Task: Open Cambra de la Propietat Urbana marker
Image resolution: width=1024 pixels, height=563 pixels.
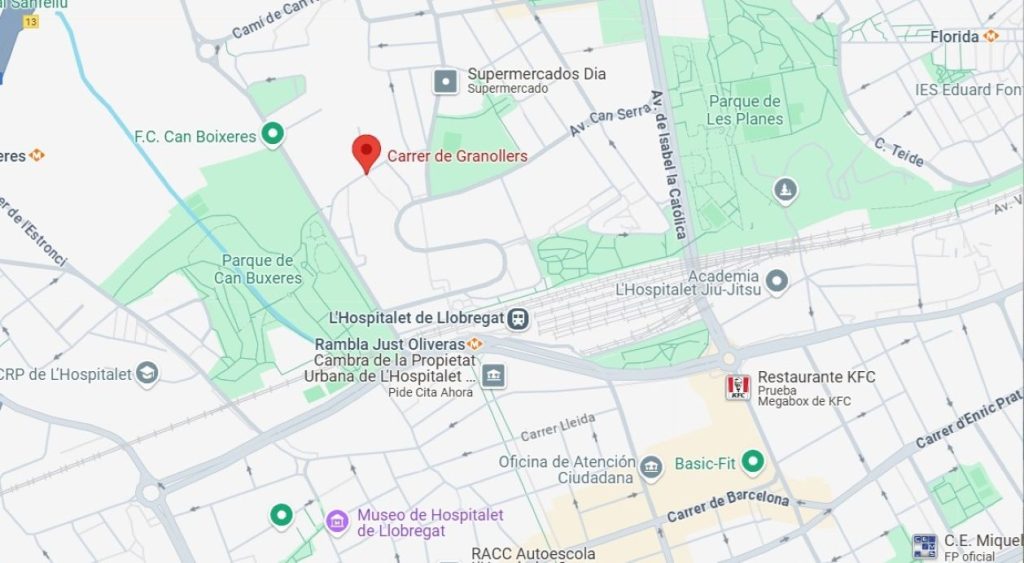Action: tap(493, 376)
